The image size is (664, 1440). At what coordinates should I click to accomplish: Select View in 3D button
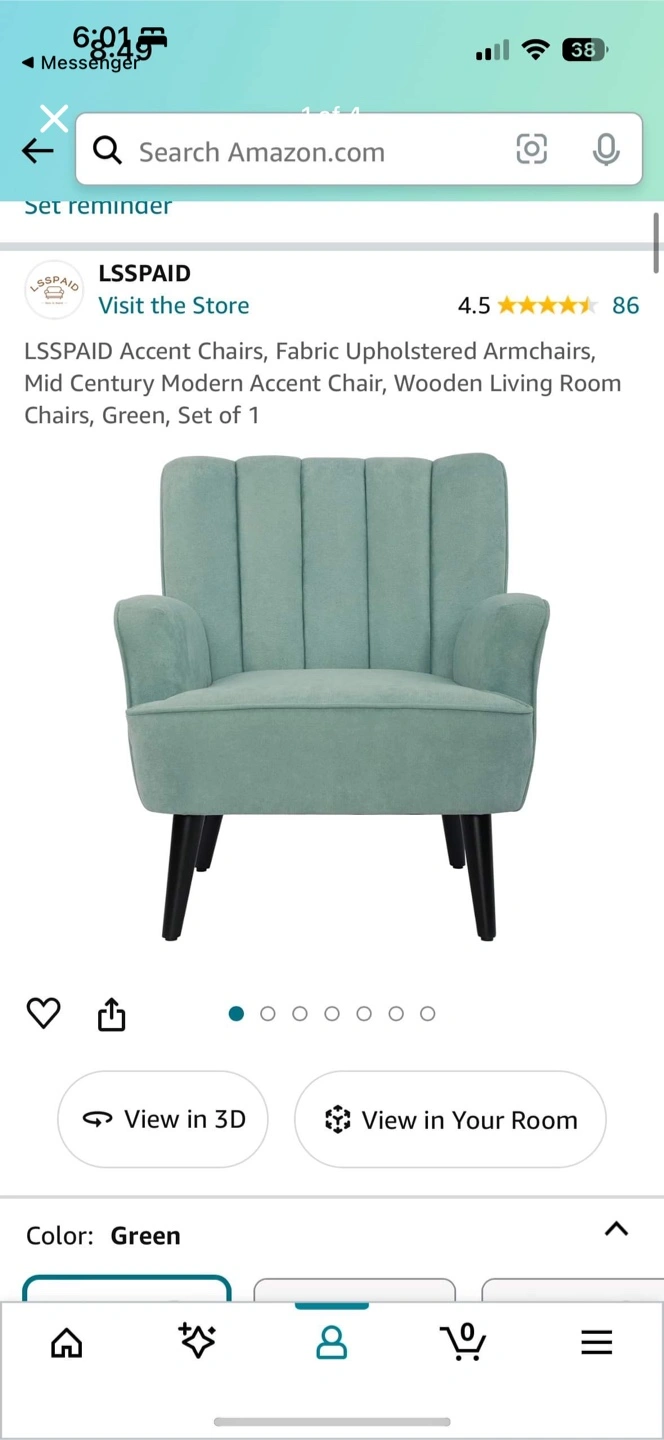[163, 1119]
